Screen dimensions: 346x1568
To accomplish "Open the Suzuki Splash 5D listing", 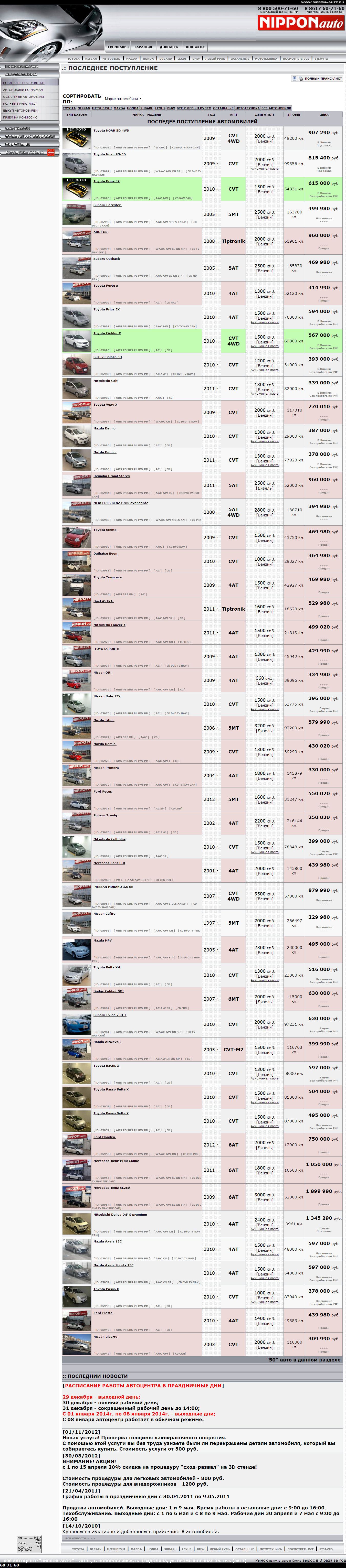I will (x=107, y=357).
